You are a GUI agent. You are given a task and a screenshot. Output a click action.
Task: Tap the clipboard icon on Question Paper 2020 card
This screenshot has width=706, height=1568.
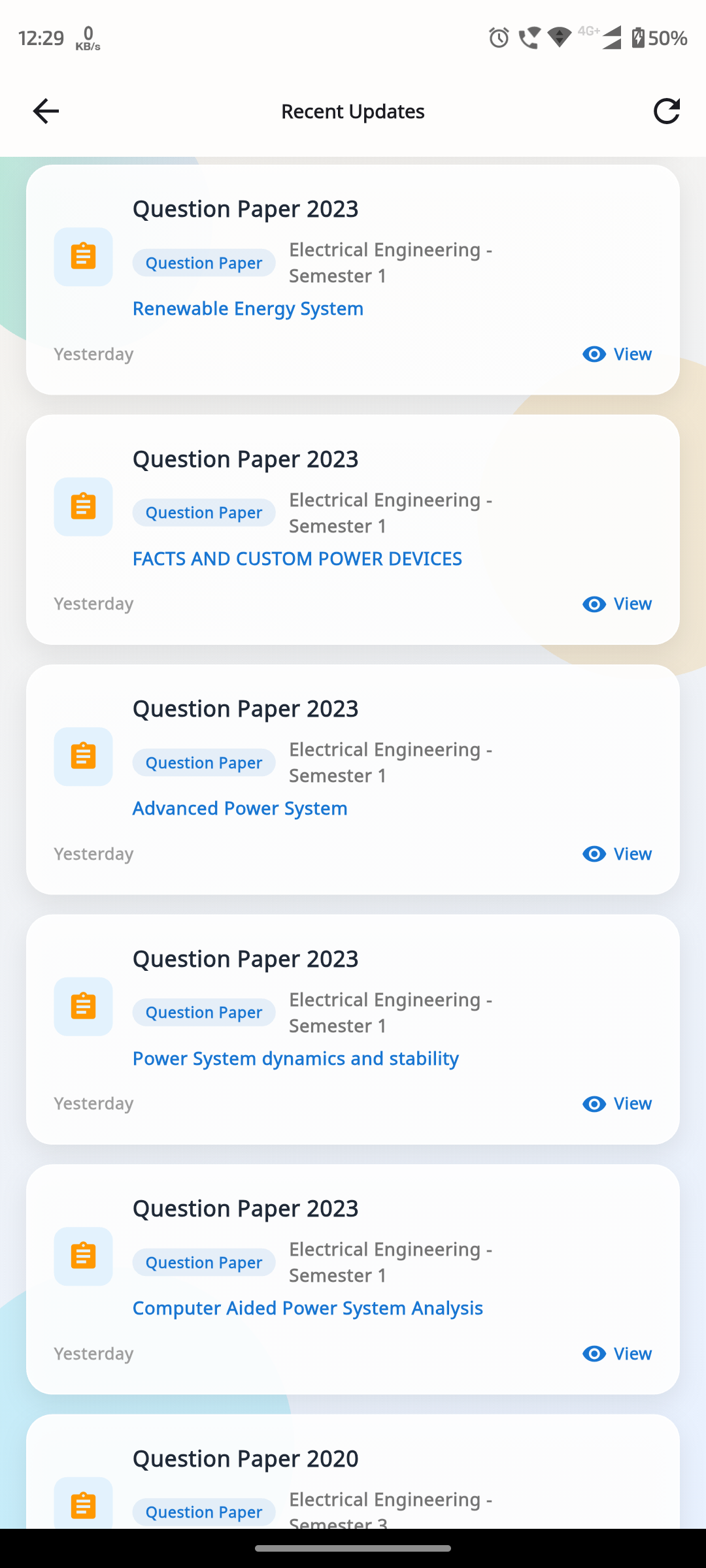82,1505
